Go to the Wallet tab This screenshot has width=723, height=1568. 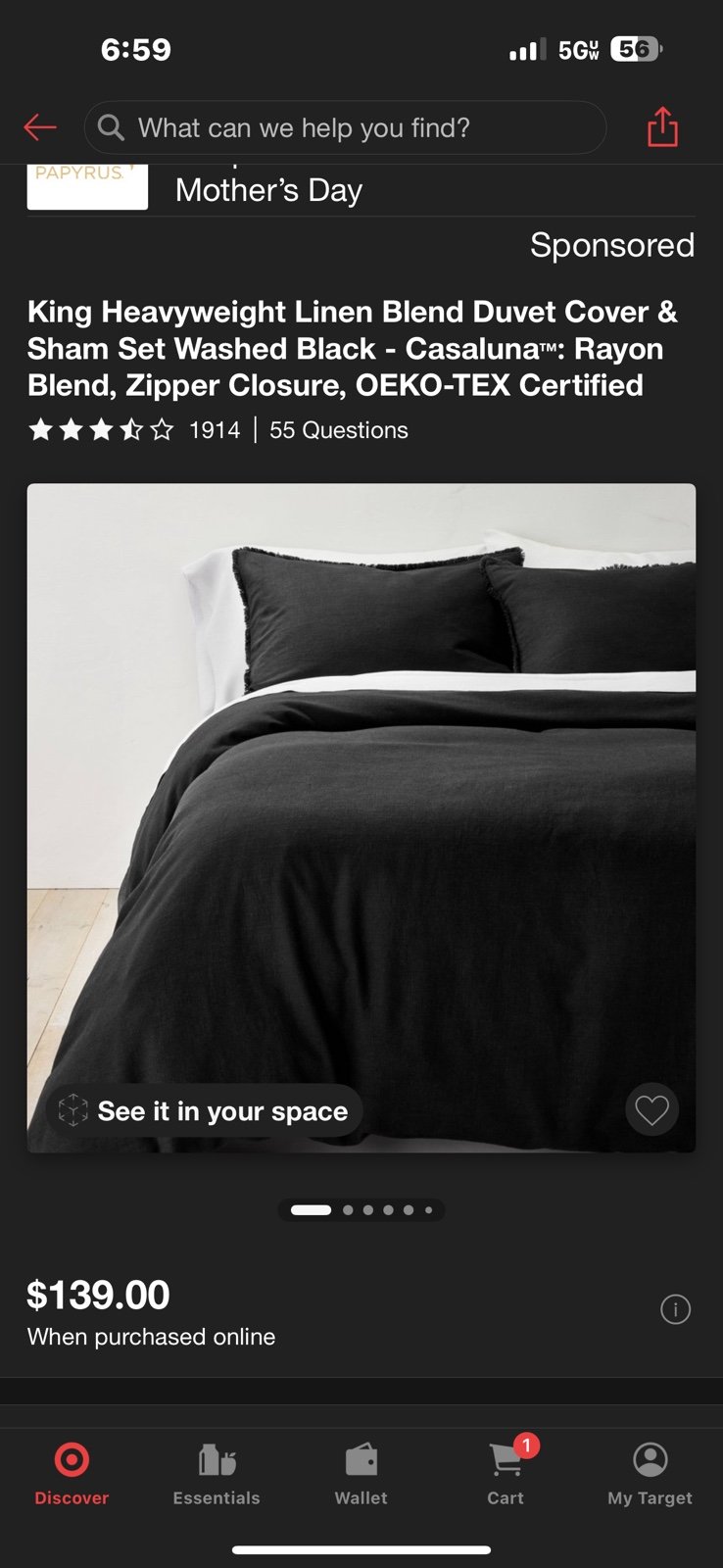point(361,1473)
